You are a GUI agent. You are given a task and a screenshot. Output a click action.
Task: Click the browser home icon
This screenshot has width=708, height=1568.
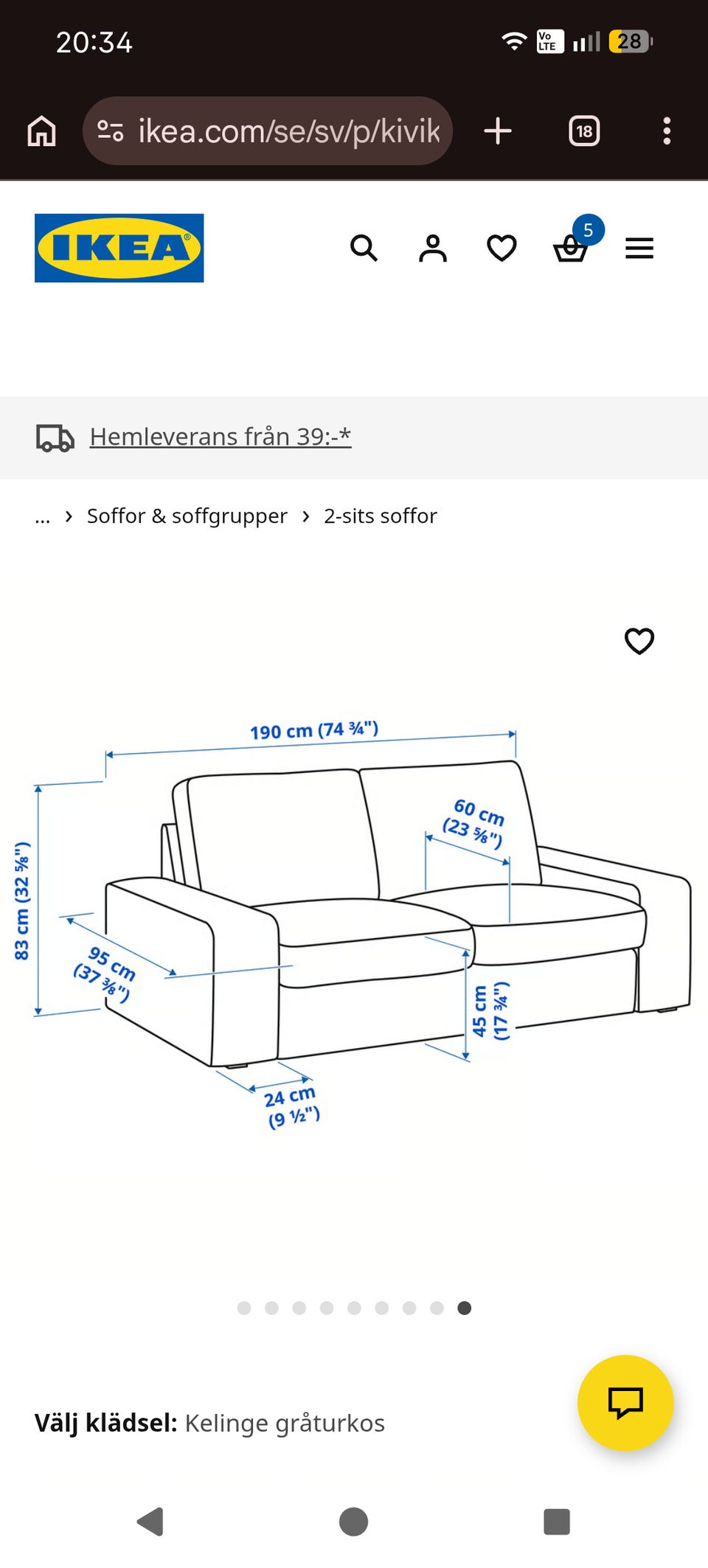41,131
